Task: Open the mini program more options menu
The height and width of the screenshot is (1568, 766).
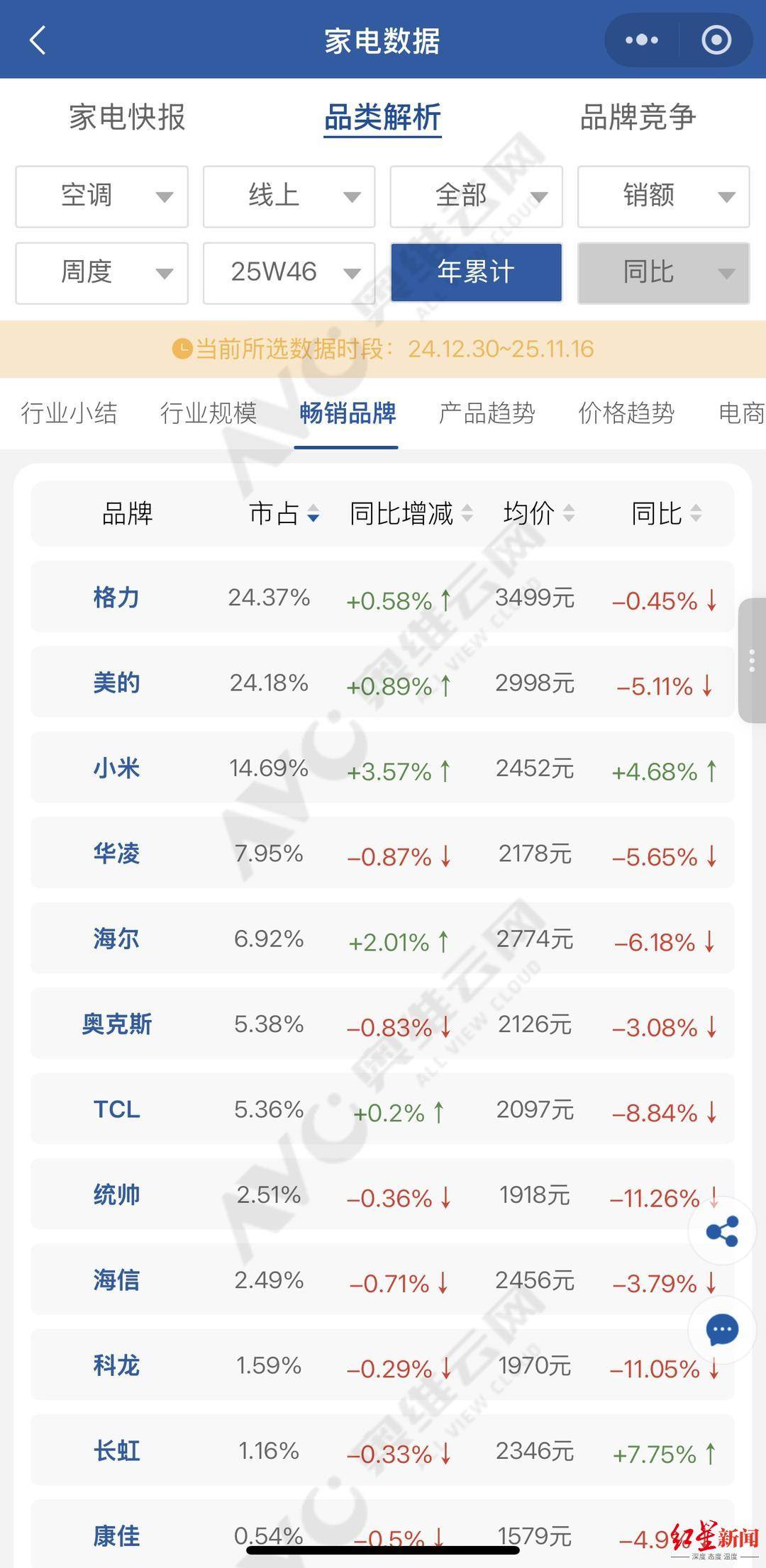Action: pyautogui.click(x=642, y=40)
